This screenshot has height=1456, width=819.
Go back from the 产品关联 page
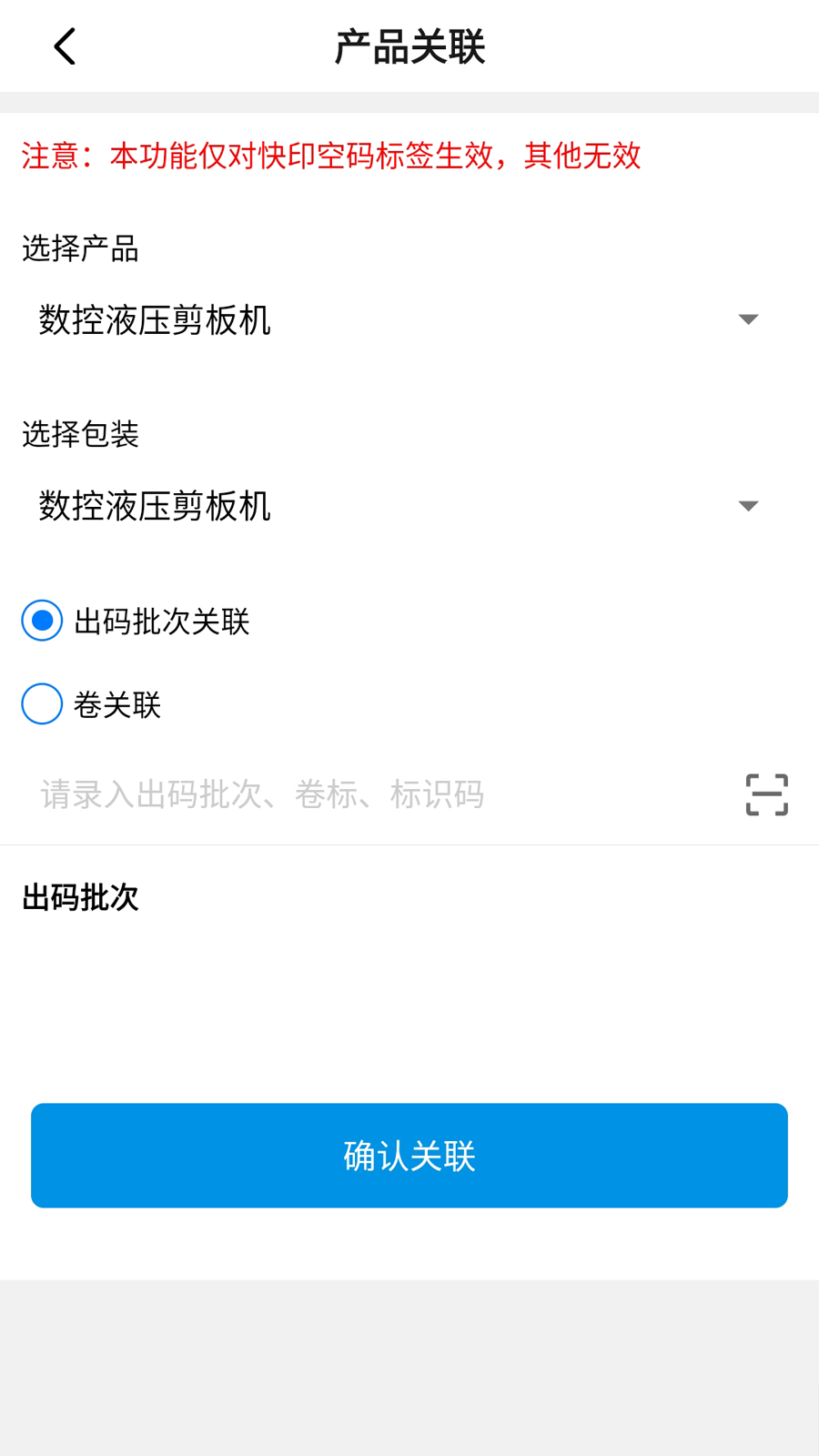(65, 46)
